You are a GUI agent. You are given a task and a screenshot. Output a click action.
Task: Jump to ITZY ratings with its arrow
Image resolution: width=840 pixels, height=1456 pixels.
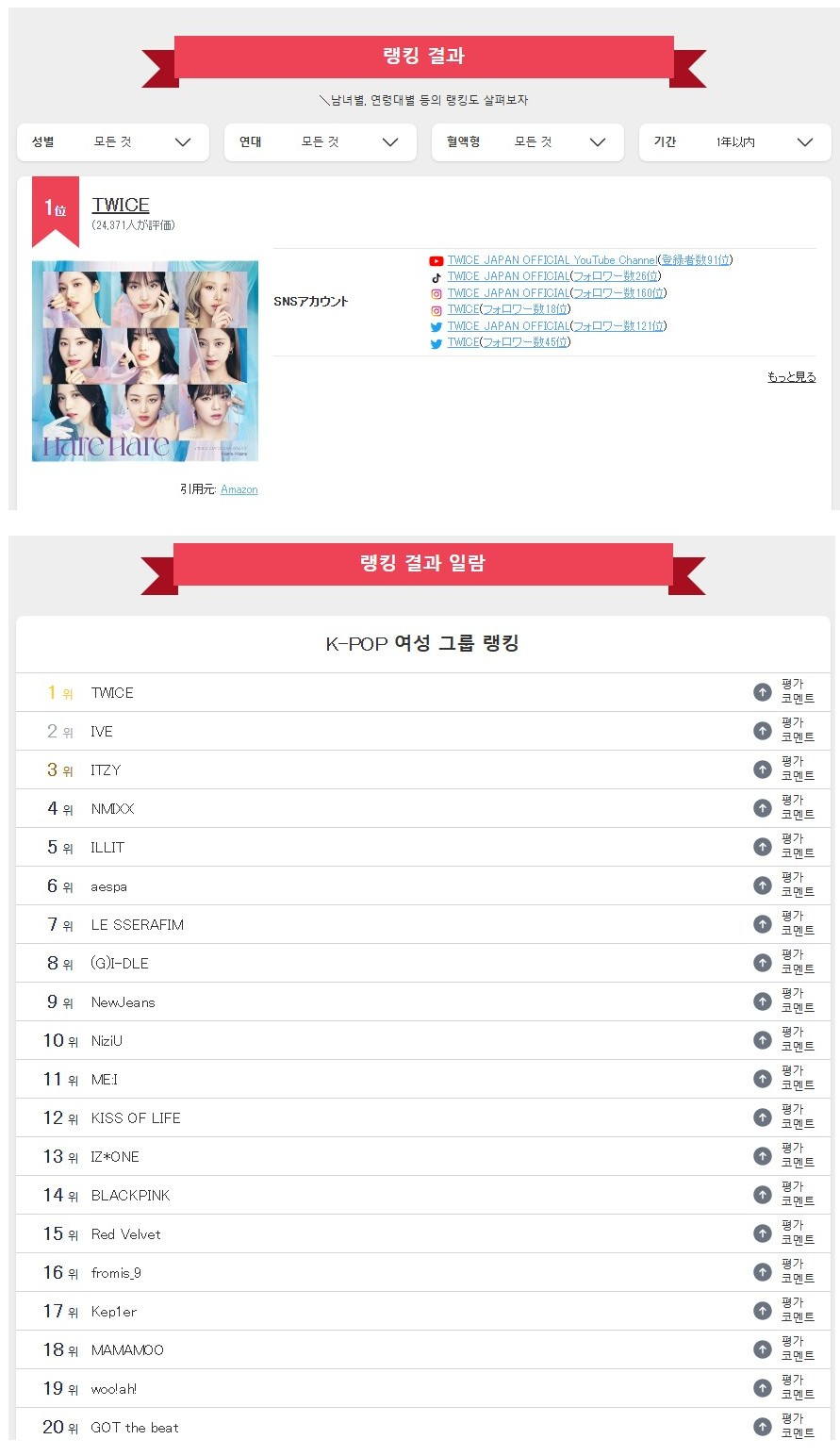[763, 769]
